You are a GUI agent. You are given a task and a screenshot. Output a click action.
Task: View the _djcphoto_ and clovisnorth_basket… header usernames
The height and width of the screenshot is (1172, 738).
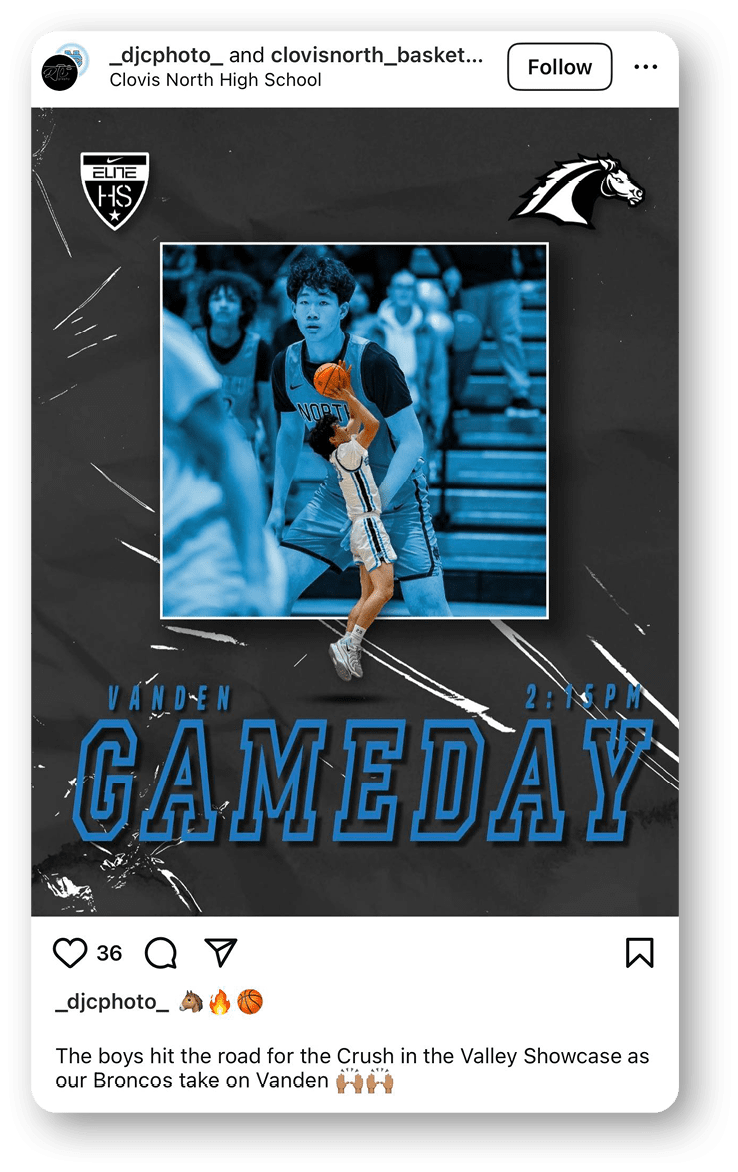(x=296, y=56)
